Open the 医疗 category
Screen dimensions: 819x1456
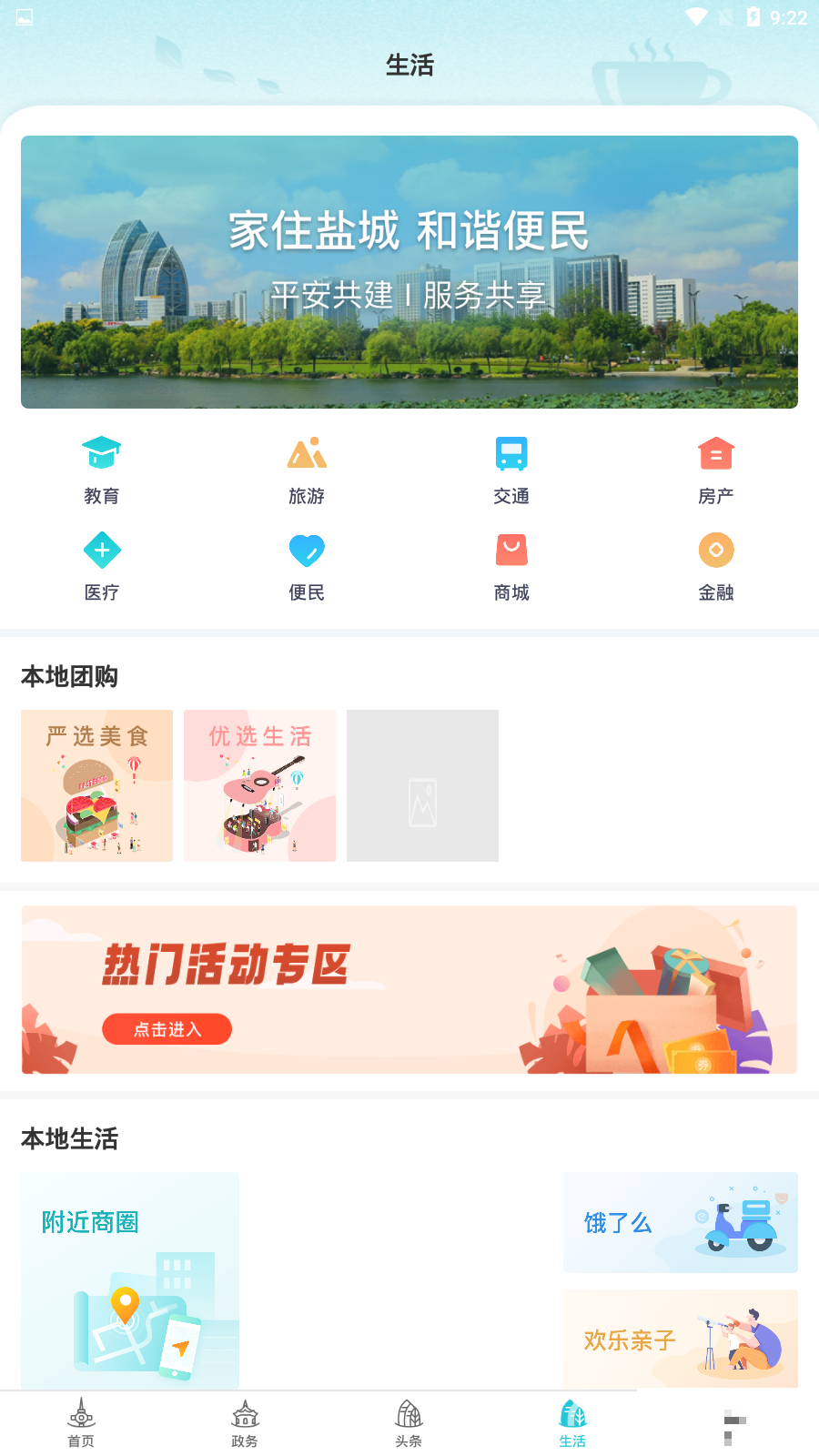coord(102,566)
